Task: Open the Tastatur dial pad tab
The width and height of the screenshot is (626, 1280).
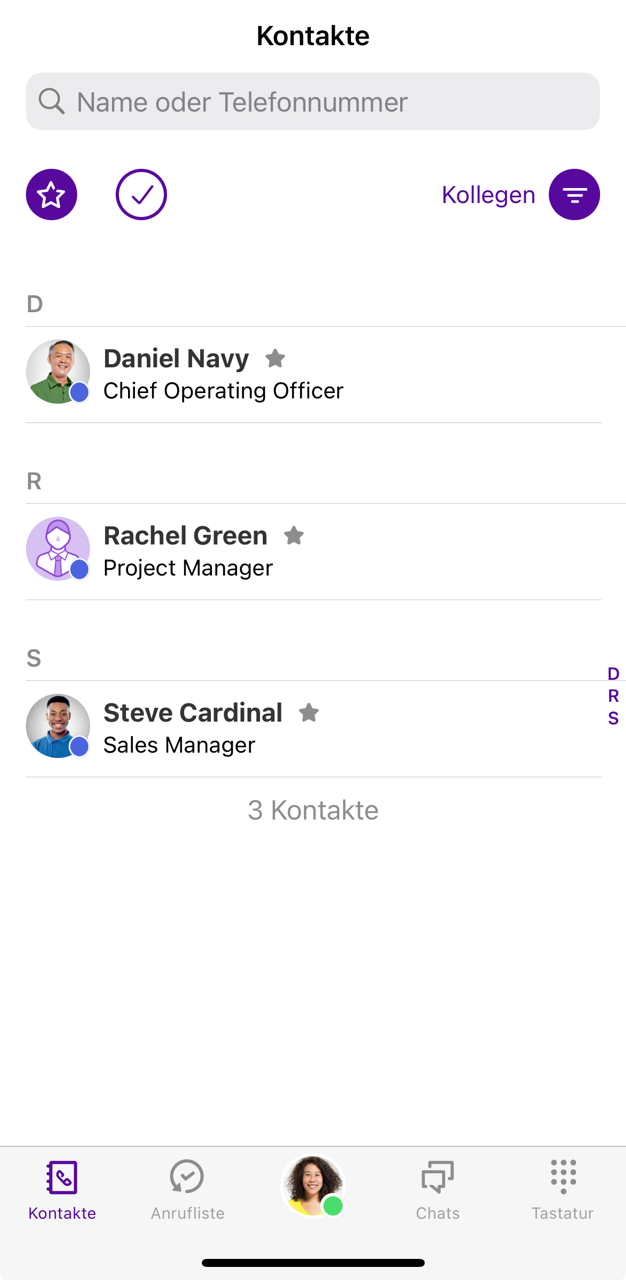Action: [563, 1190]
